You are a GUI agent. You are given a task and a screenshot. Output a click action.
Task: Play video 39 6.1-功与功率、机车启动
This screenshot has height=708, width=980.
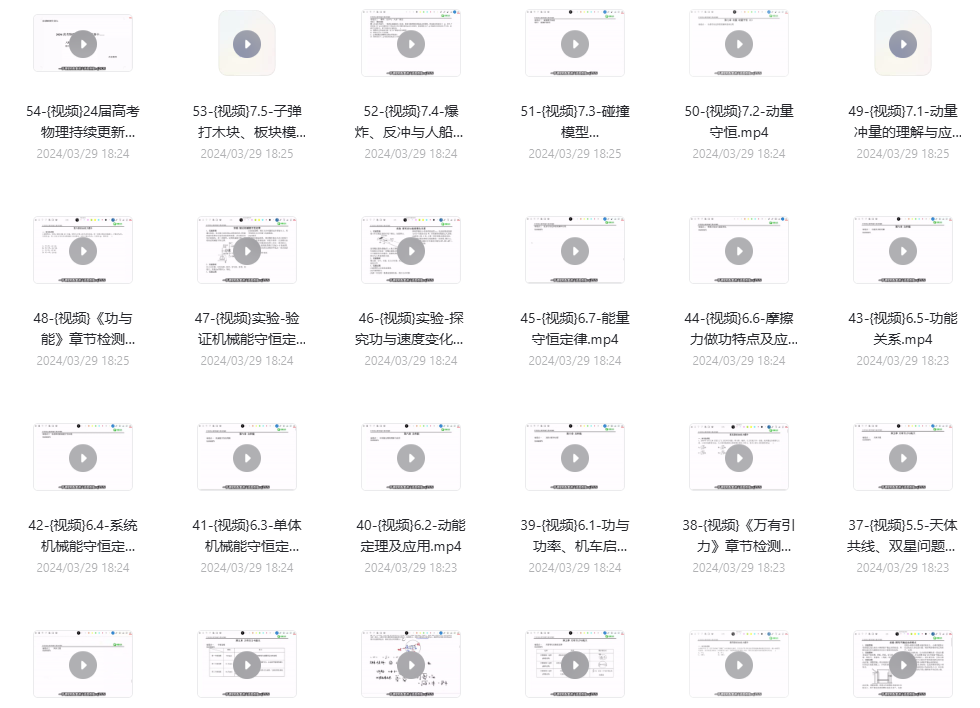tap(575, 458)
